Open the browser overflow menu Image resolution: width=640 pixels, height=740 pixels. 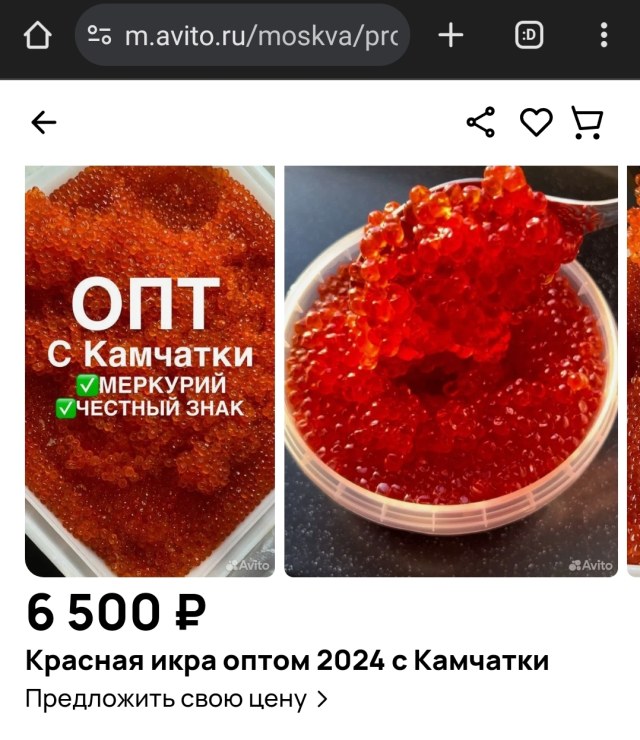603,36
